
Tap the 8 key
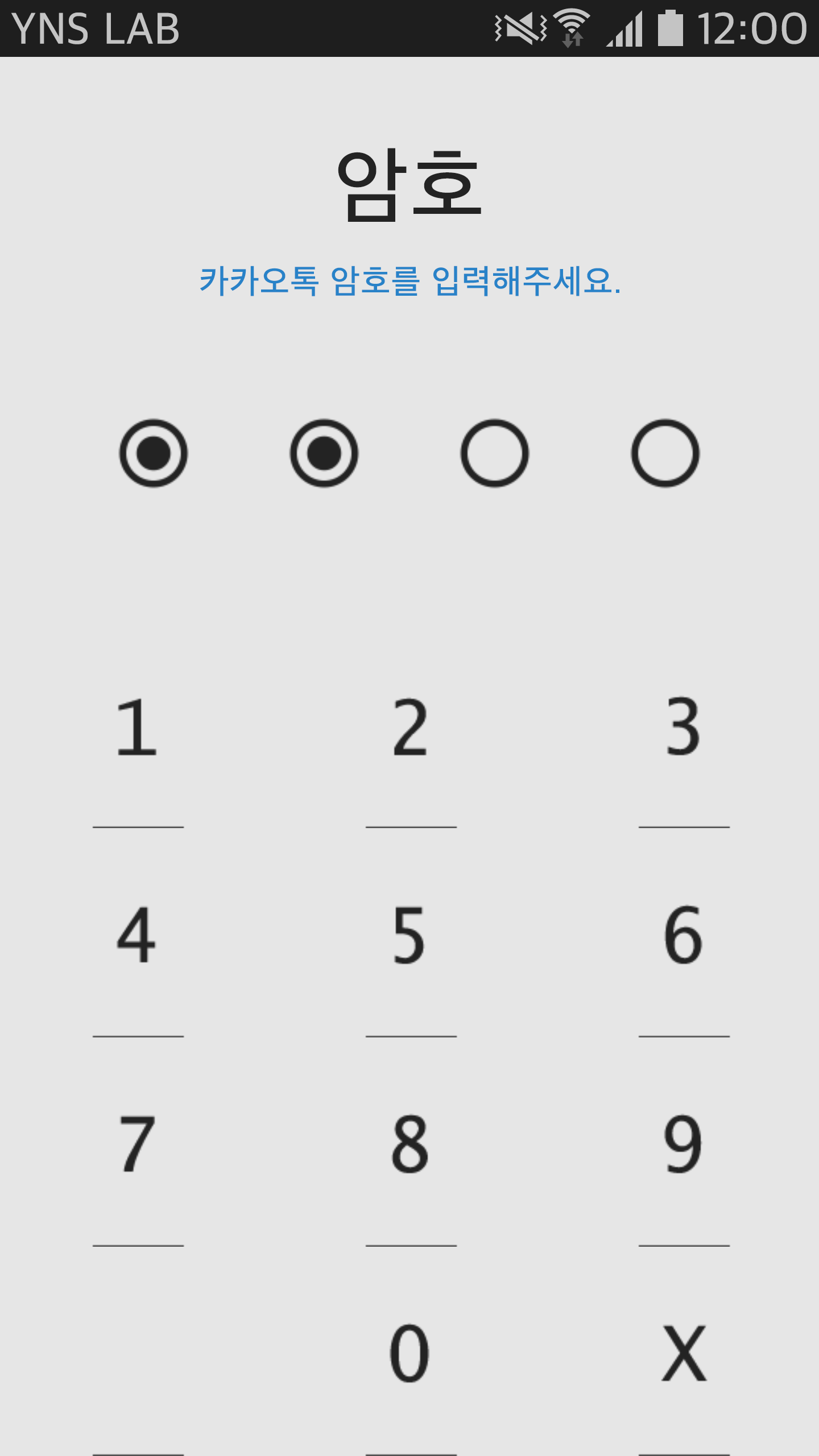pyautogui.click(x=410, y=1144)
